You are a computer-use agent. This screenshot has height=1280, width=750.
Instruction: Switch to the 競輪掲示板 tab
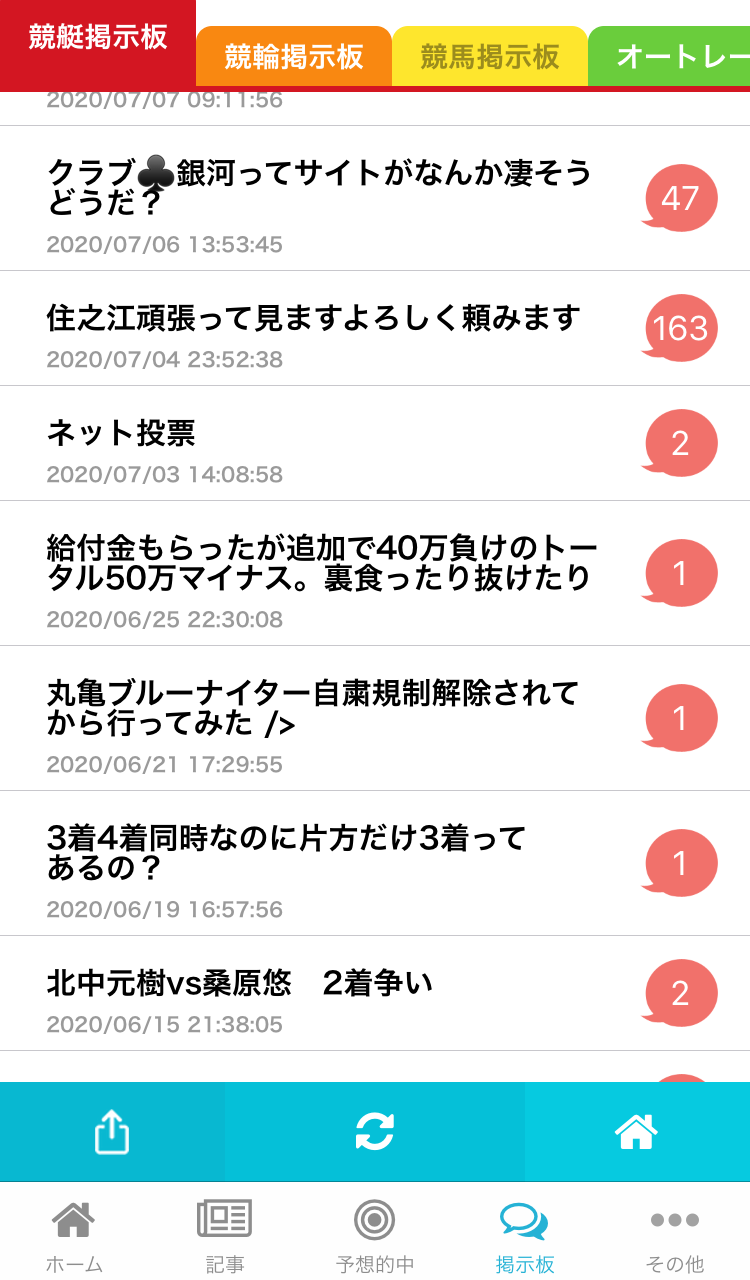(x=293, y=57)
